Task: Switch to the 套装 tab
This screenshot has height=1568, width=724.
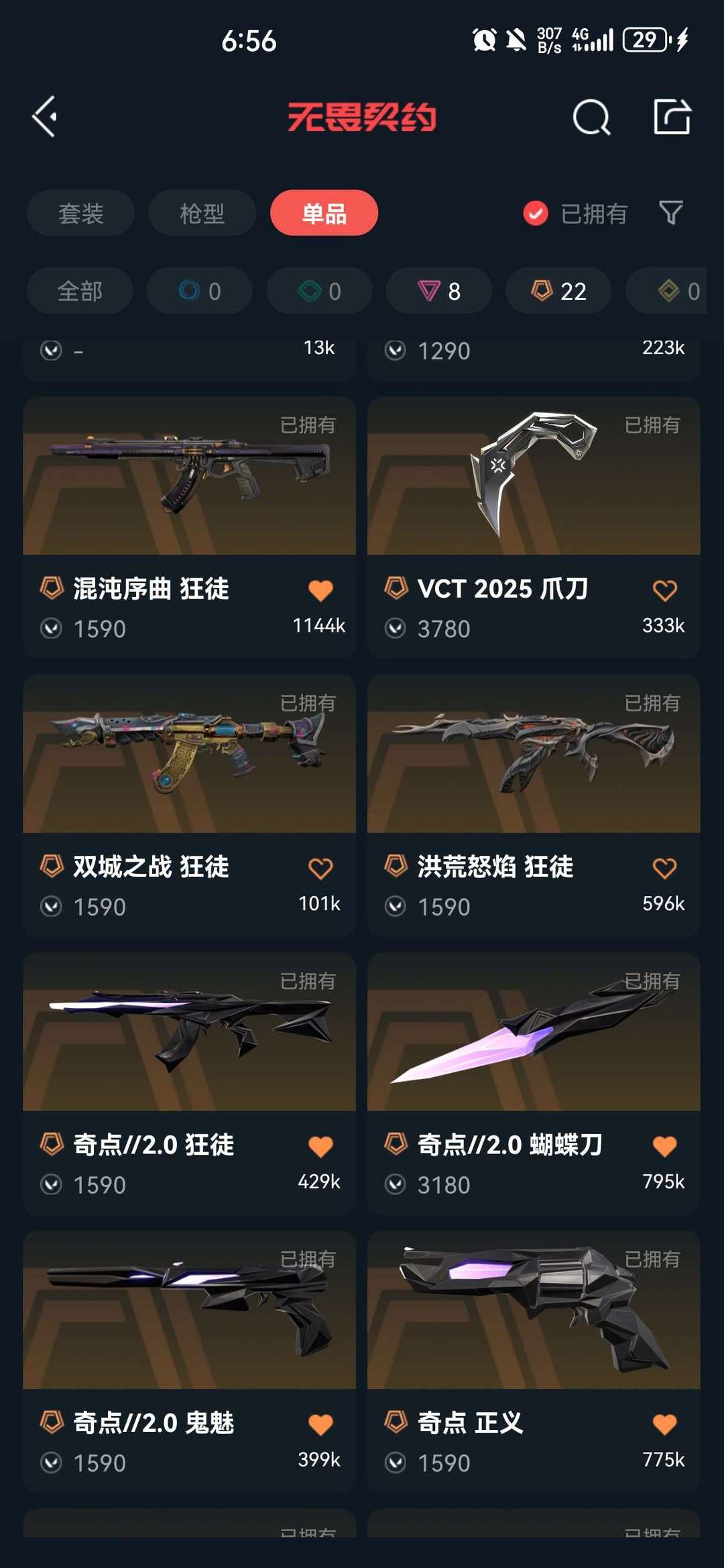Action: pyautogui.click(x=80, y=213)
